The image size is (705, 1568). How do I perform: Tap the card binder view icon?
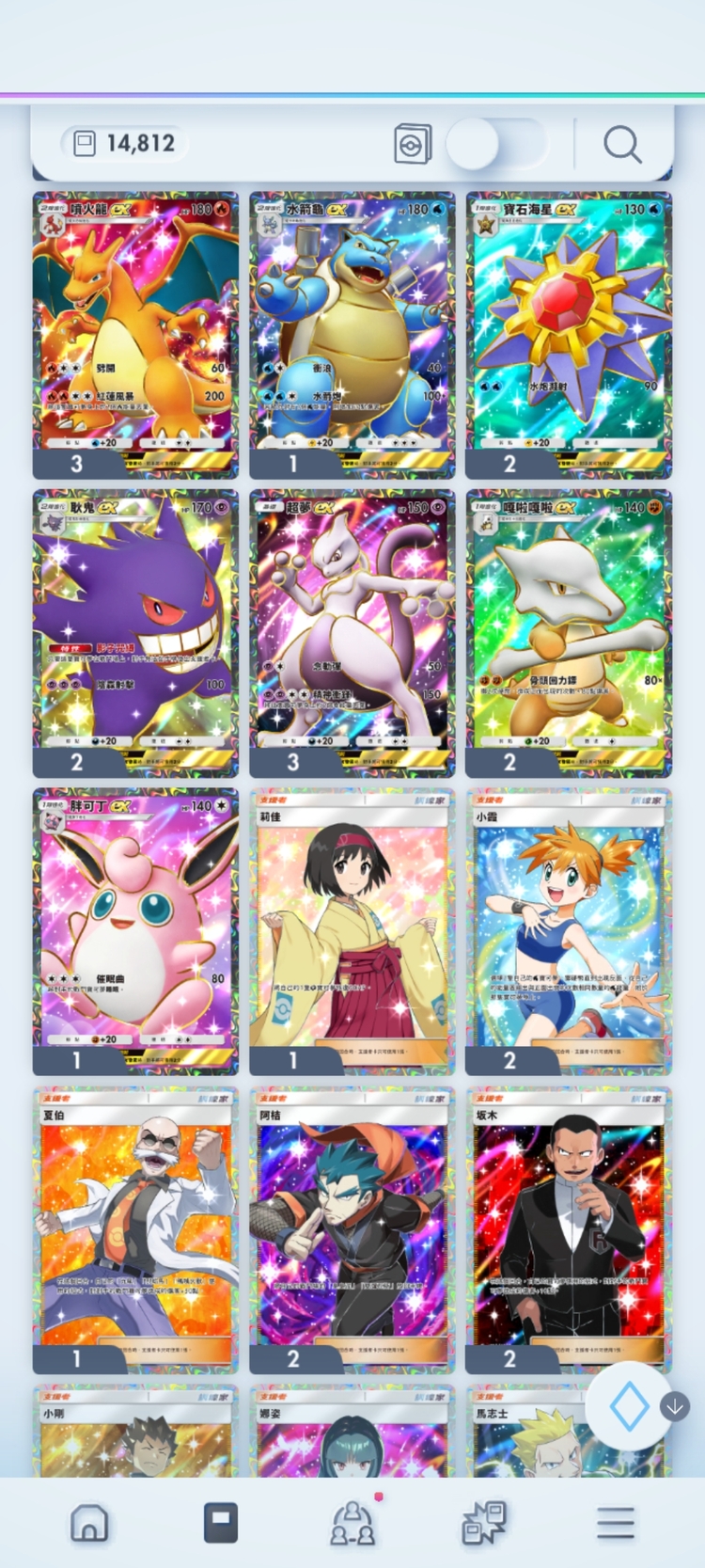coord(413,144)
